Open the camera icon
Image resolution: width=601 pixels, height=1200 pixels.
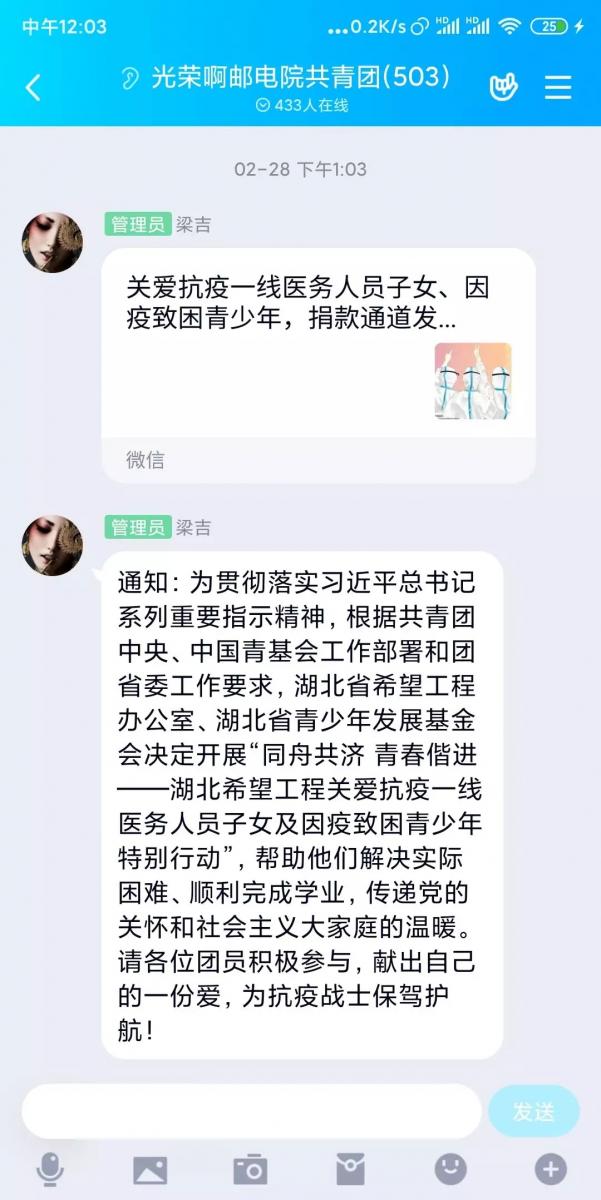(x=250, y=1168)
